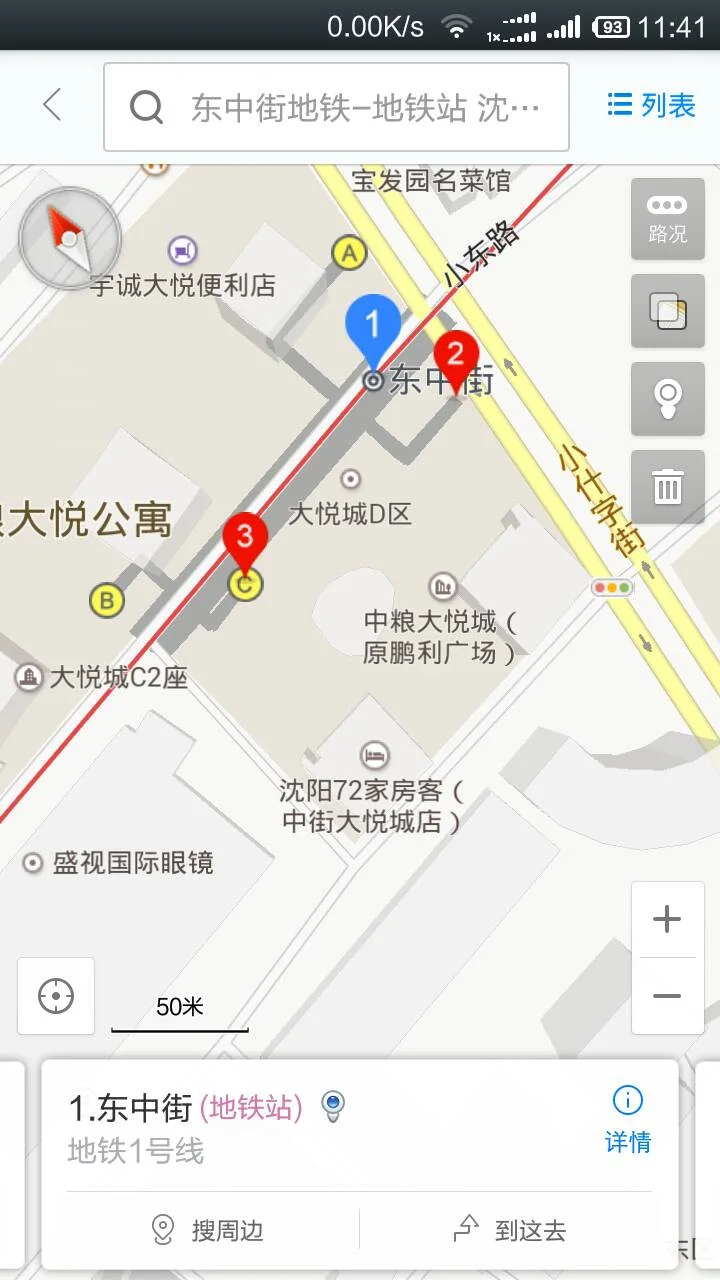Tap exit marker C on the subway line

245,586
